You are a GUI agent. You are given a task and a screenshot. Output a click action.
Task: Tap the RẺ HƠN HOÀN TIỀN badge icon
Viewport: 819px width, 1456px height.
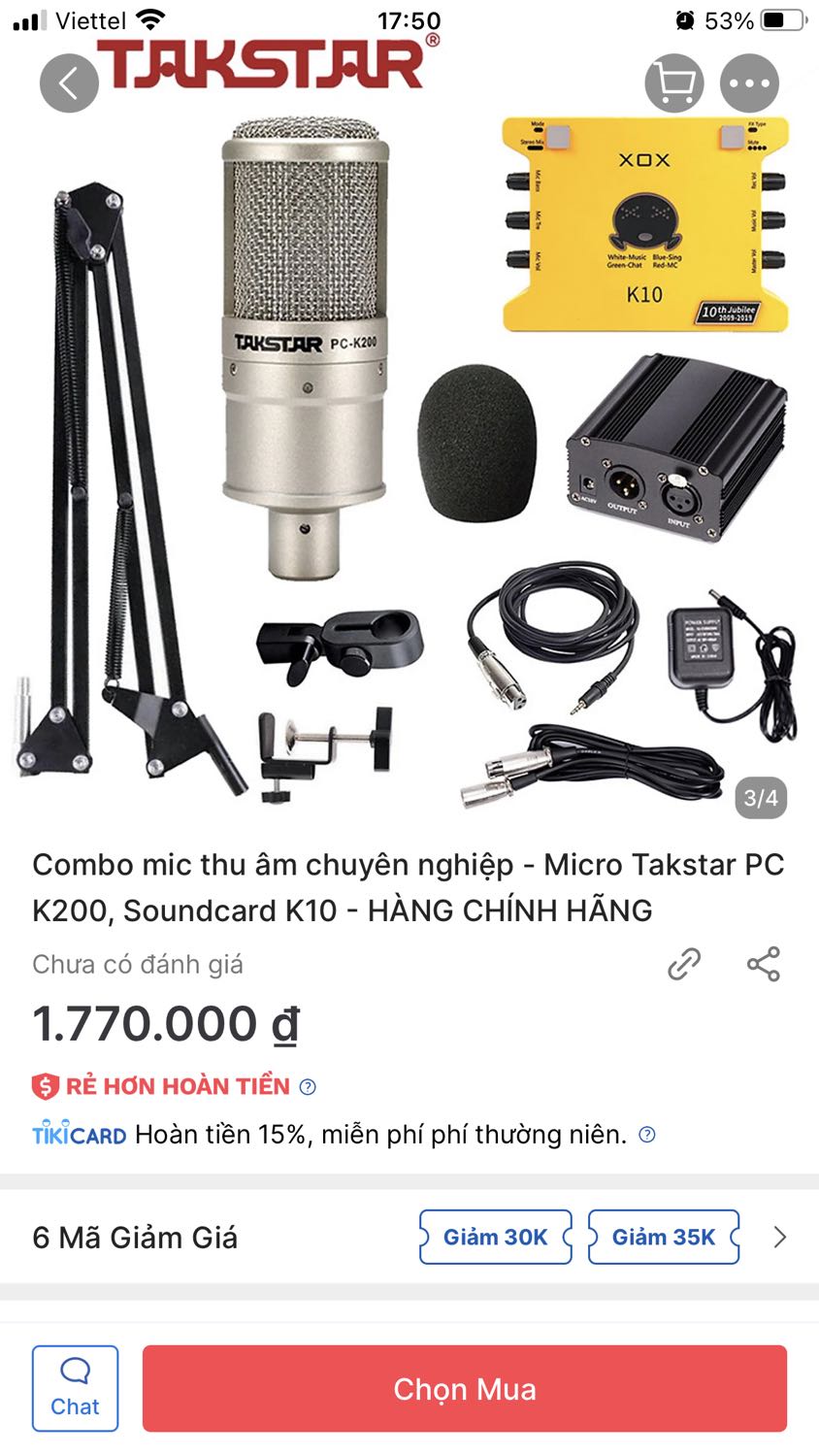click(x=43, y=1085)
